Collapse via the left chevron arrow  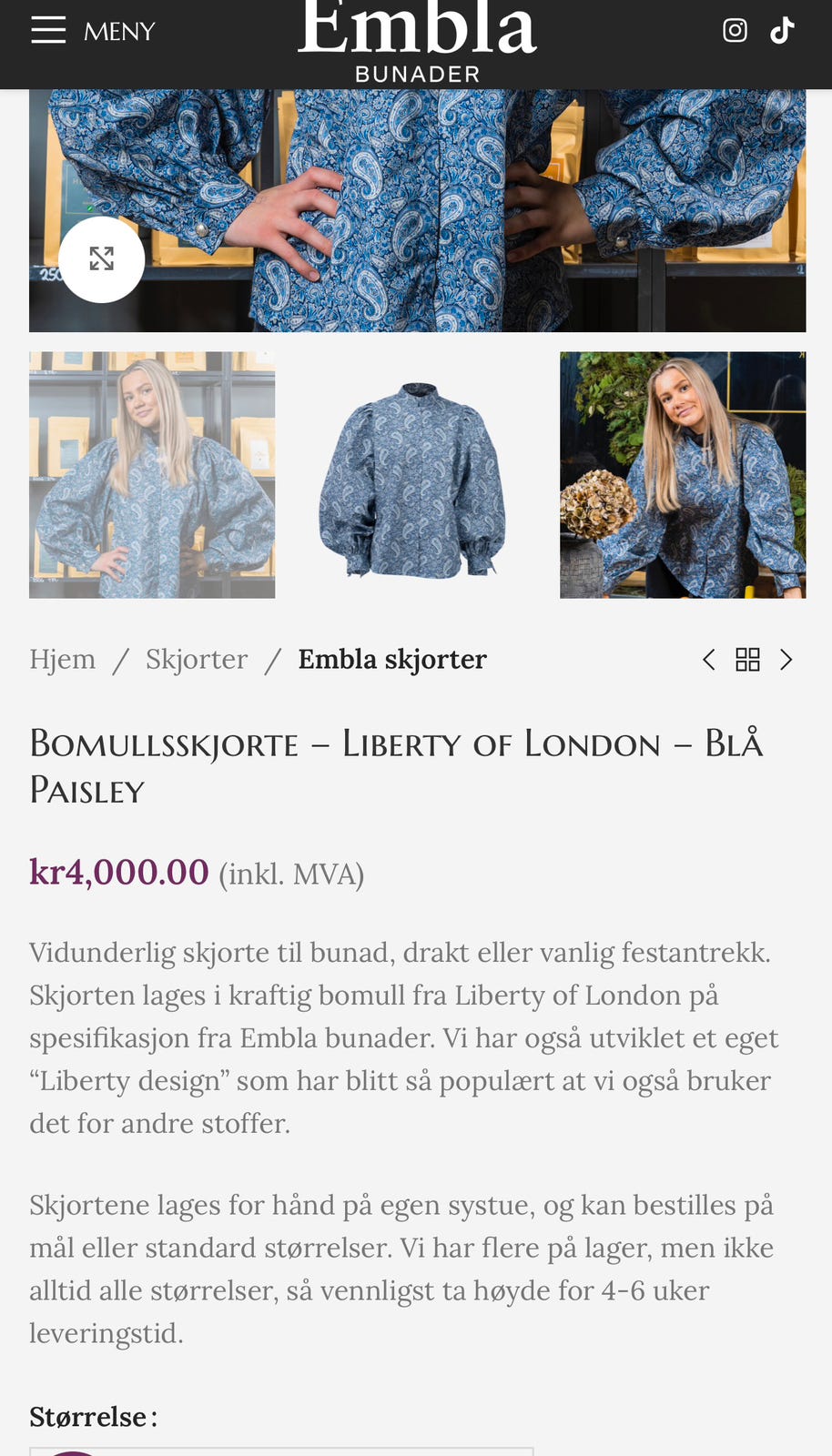[710, 659]
